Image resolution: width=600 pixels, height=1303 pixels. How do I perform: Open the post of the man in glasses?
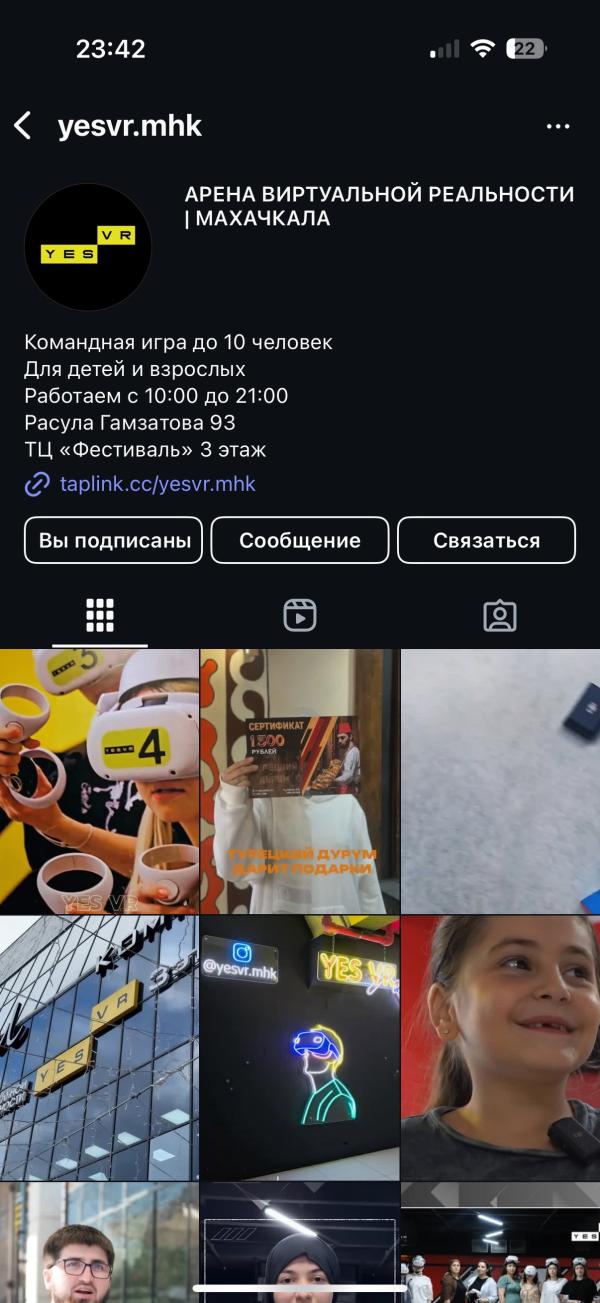pos(99,1243)
